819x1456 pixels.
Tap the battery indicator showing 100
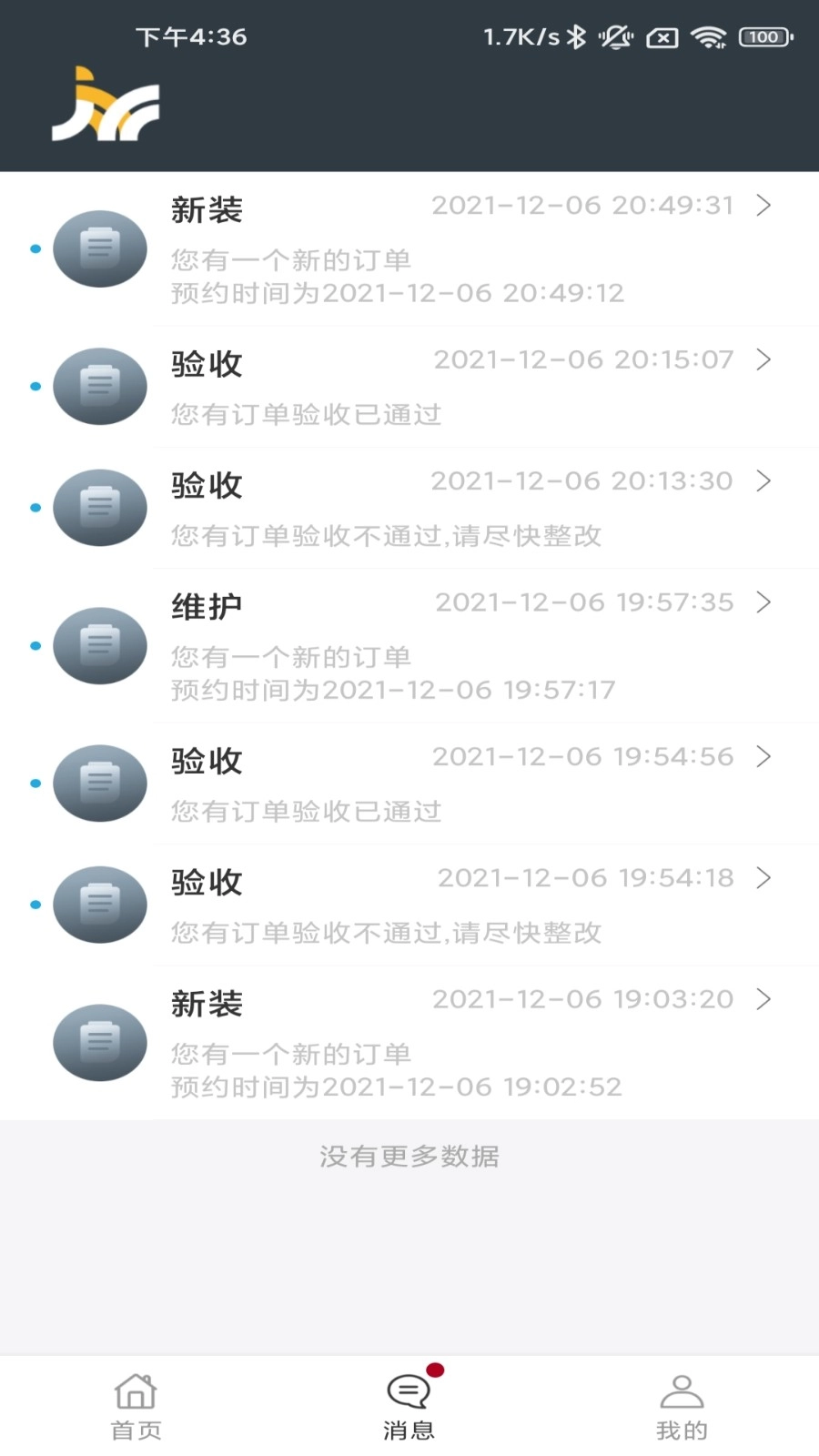763,37
